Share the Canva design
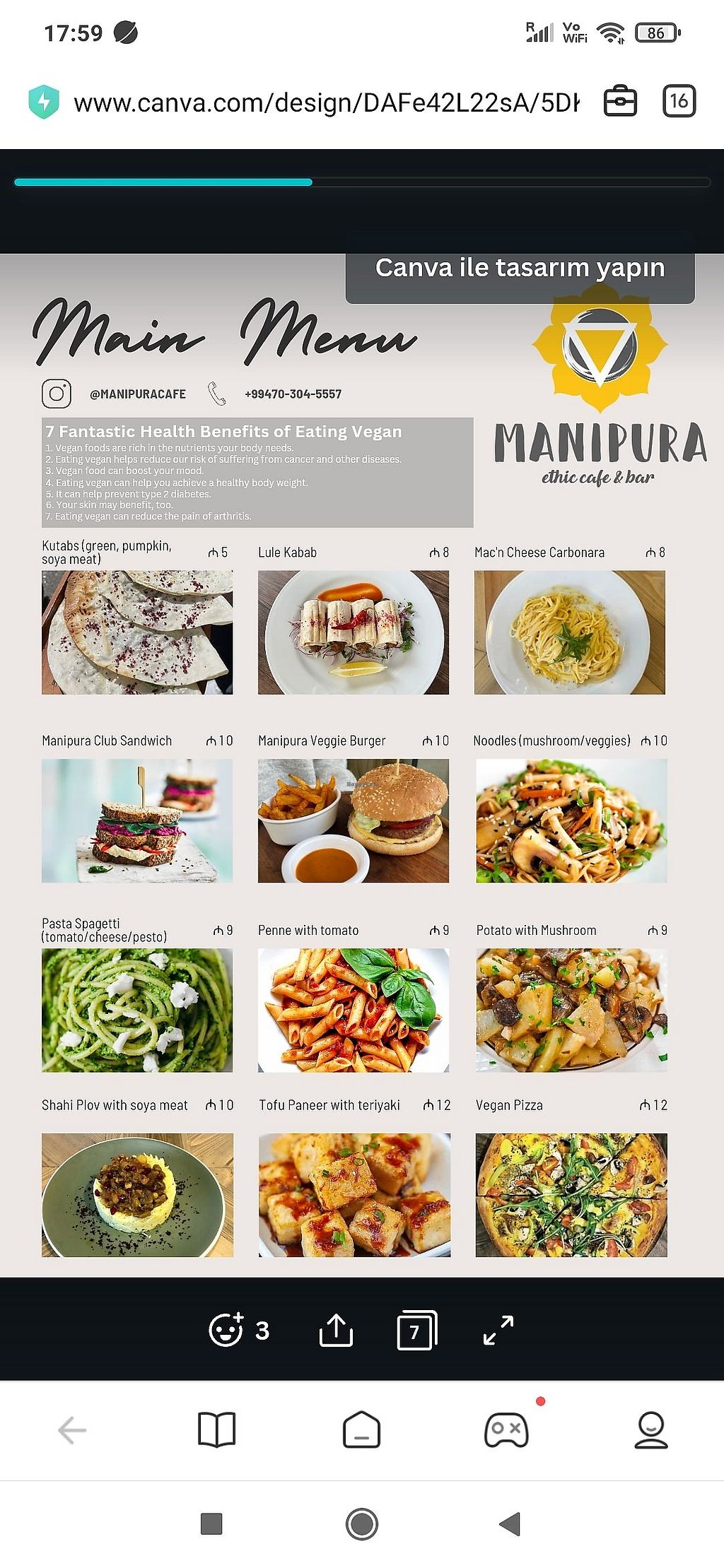 pos(336,1330)
